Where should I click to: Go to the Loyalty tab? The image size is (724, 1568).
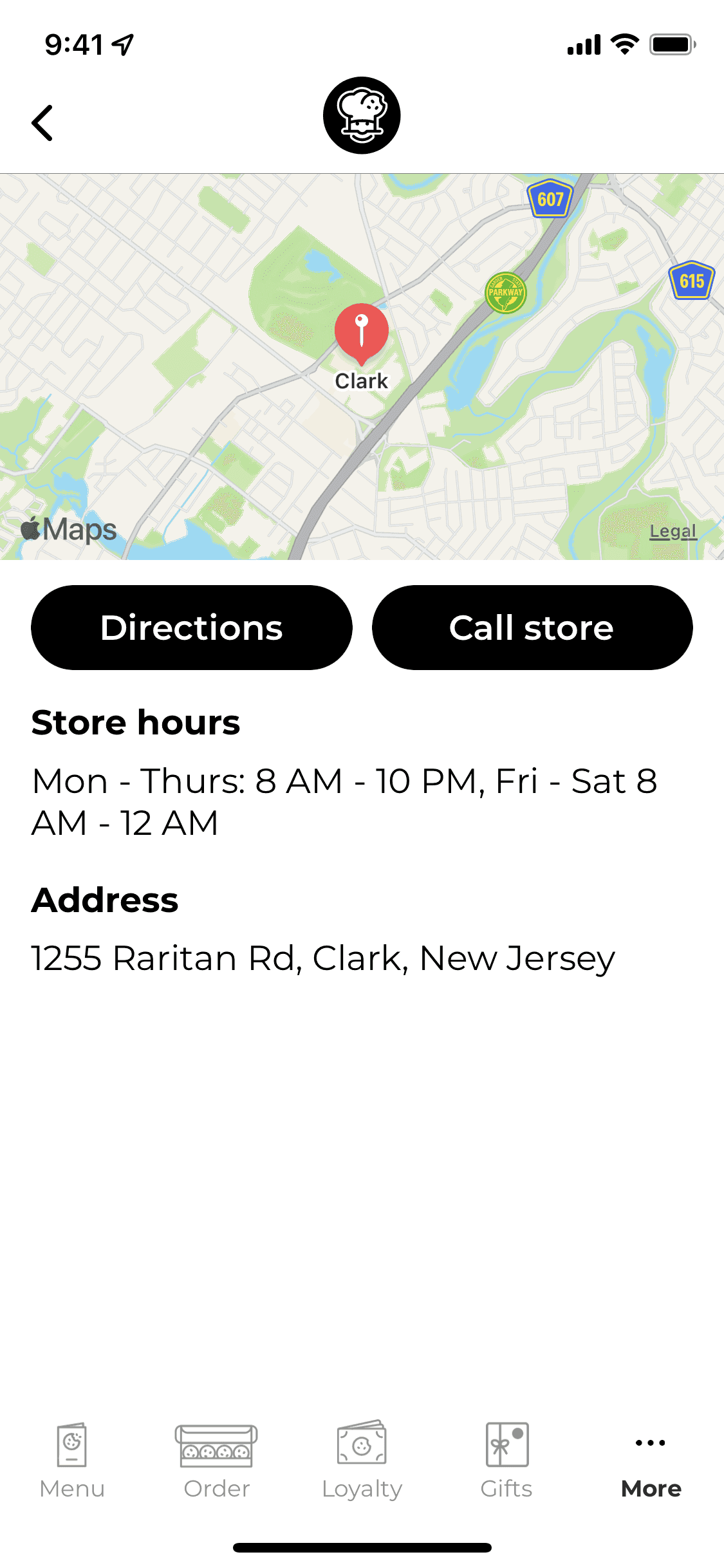tap(362, 1459)
